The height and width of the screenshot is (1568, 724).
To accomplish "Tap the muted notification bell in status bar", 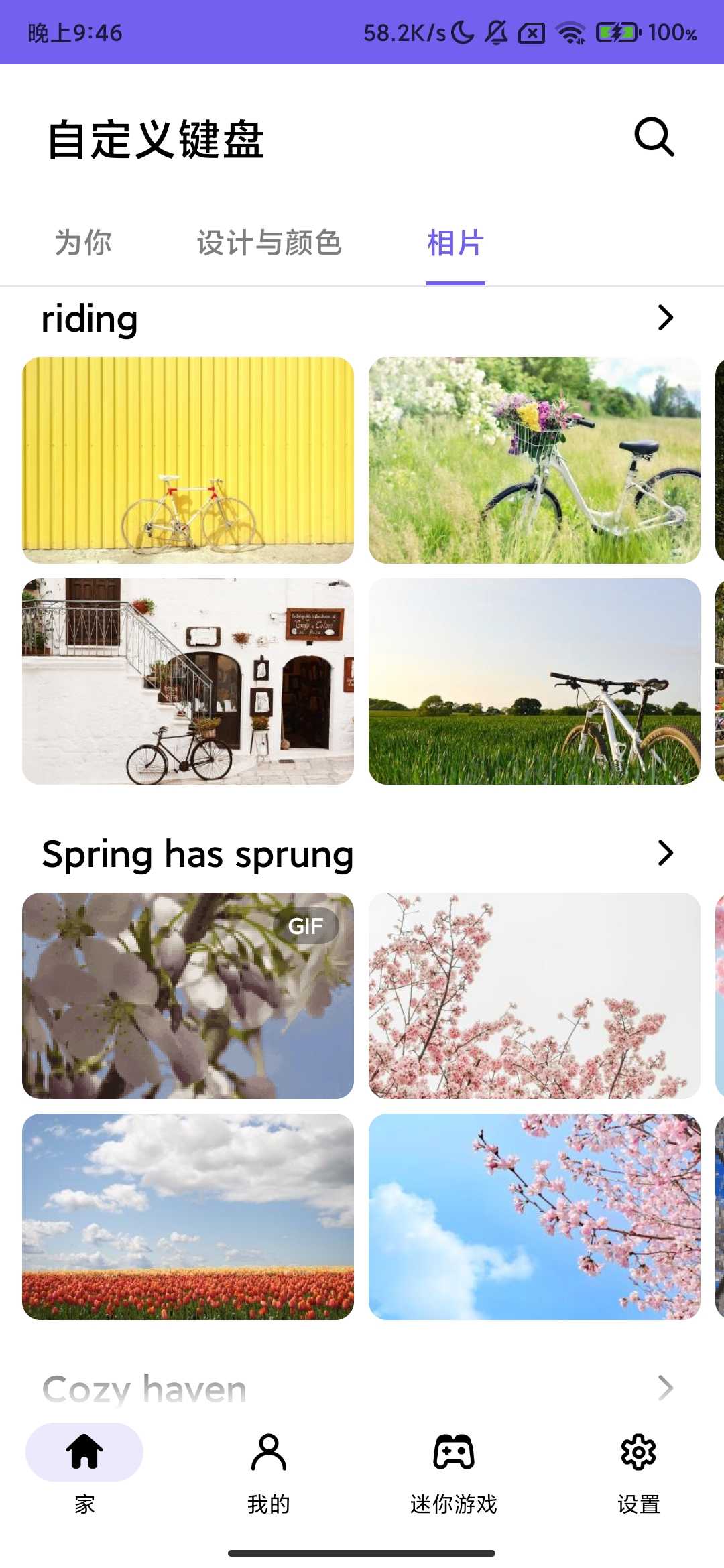I will (x=496, y=32).
